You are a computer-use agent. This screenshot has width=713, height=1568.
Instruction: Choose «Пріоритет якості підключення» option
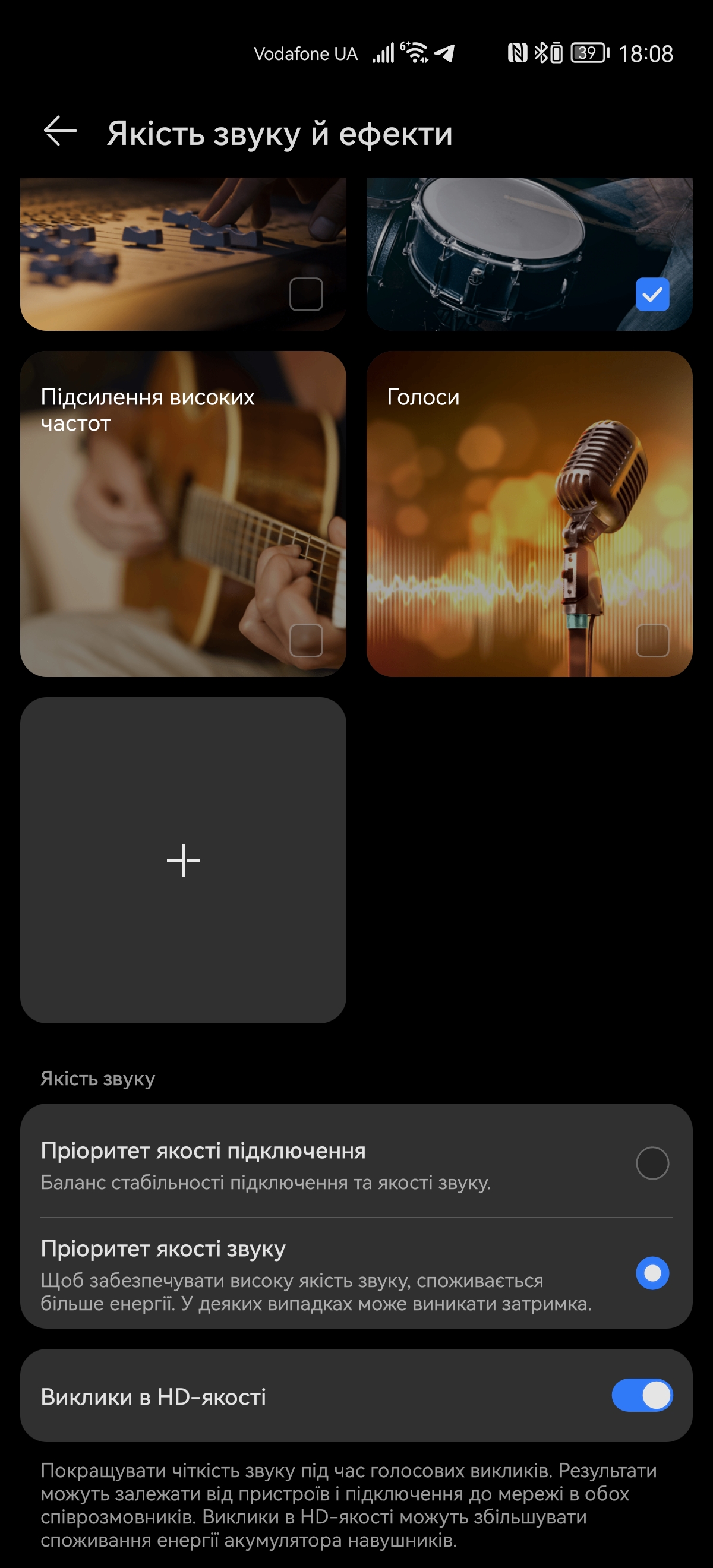pyautogui.click(x=652, y=1163)
